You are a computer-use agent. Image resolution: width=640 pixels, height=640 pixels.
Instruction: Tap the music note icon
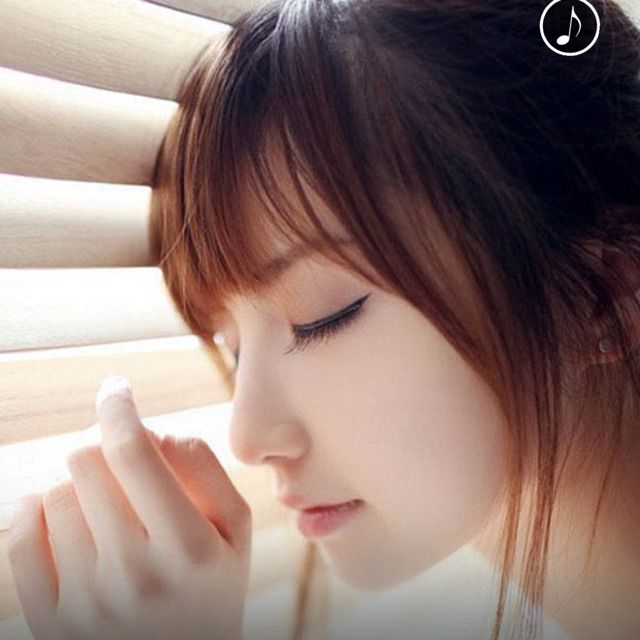(x=570, y=26)
